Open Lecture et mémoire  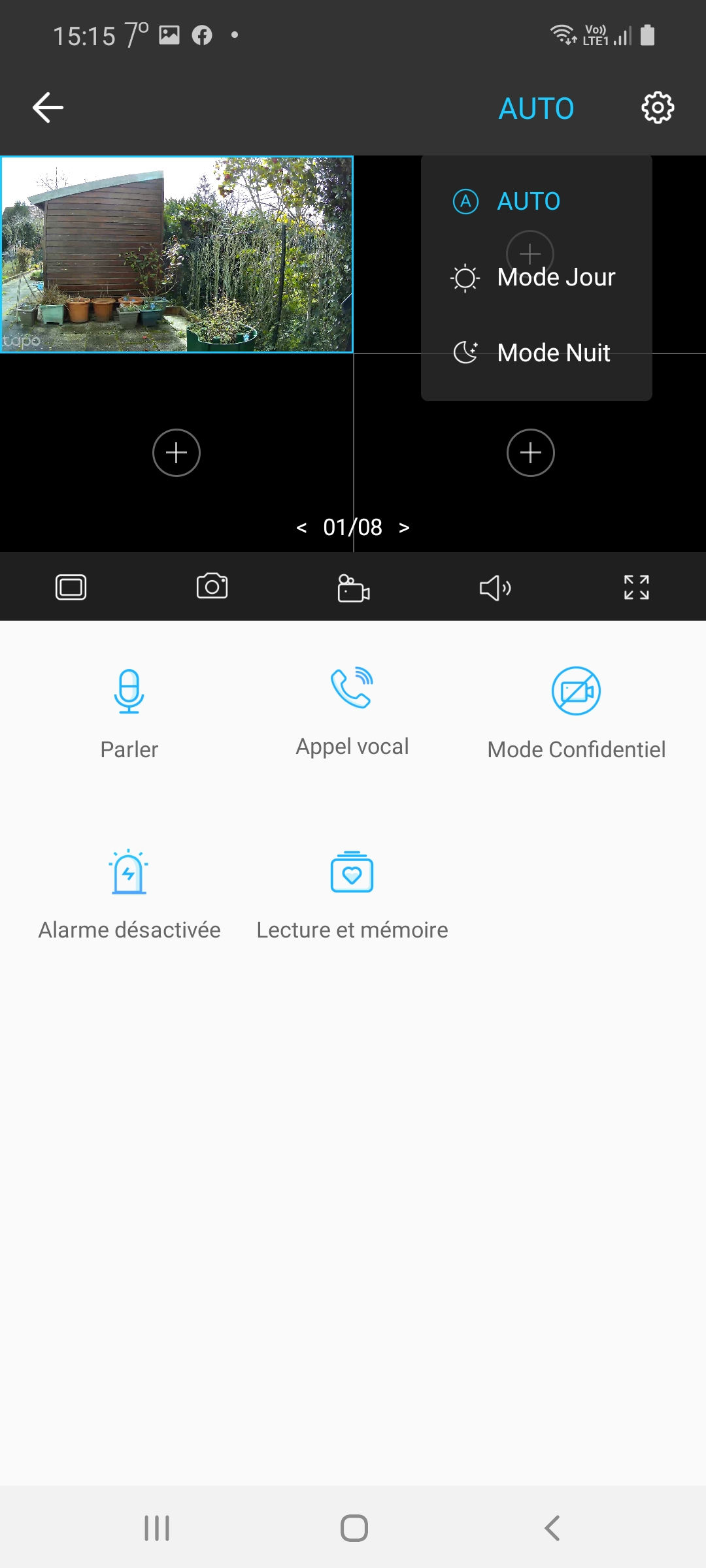pos(352,893)
